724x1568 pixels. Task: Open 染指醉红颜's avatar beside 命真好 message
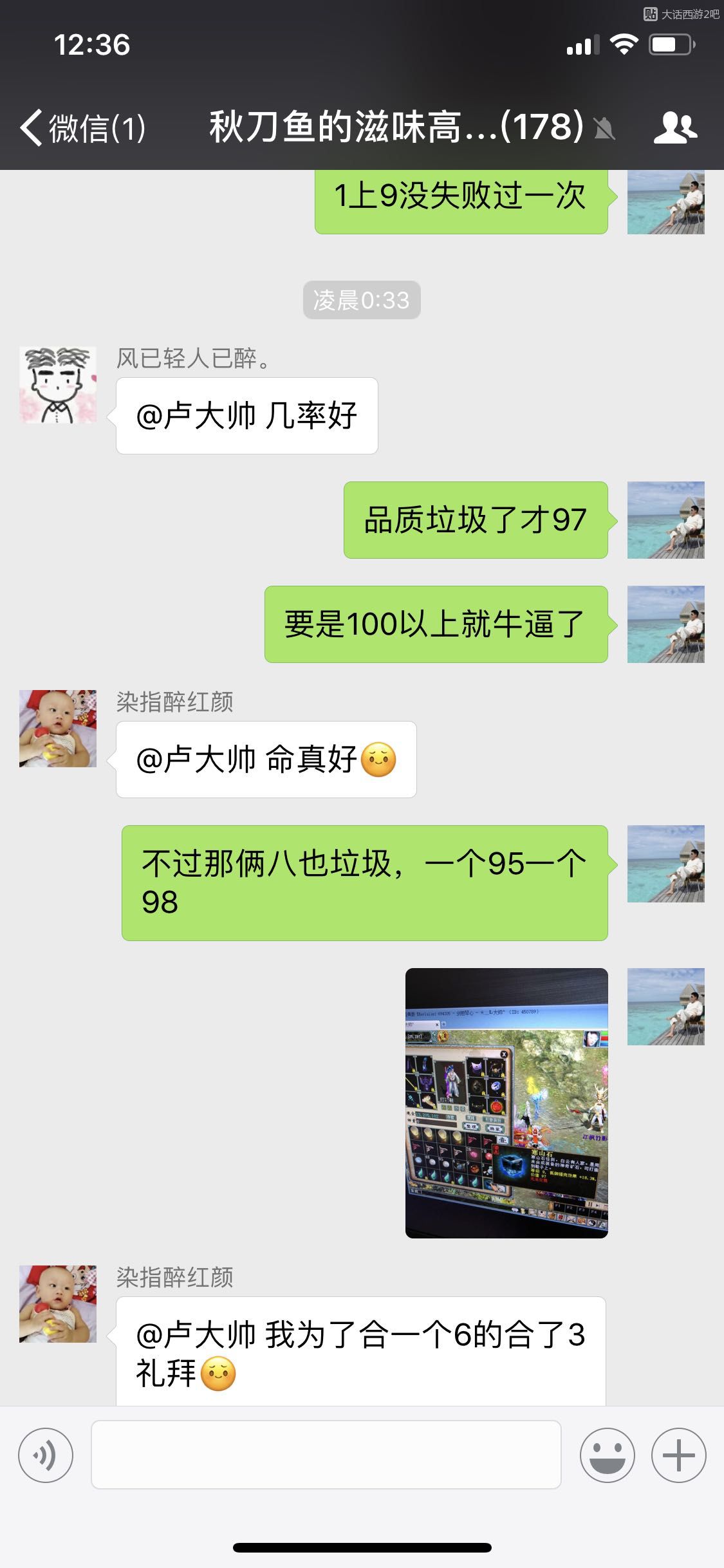pyautogui.click(x=58, y=729)
